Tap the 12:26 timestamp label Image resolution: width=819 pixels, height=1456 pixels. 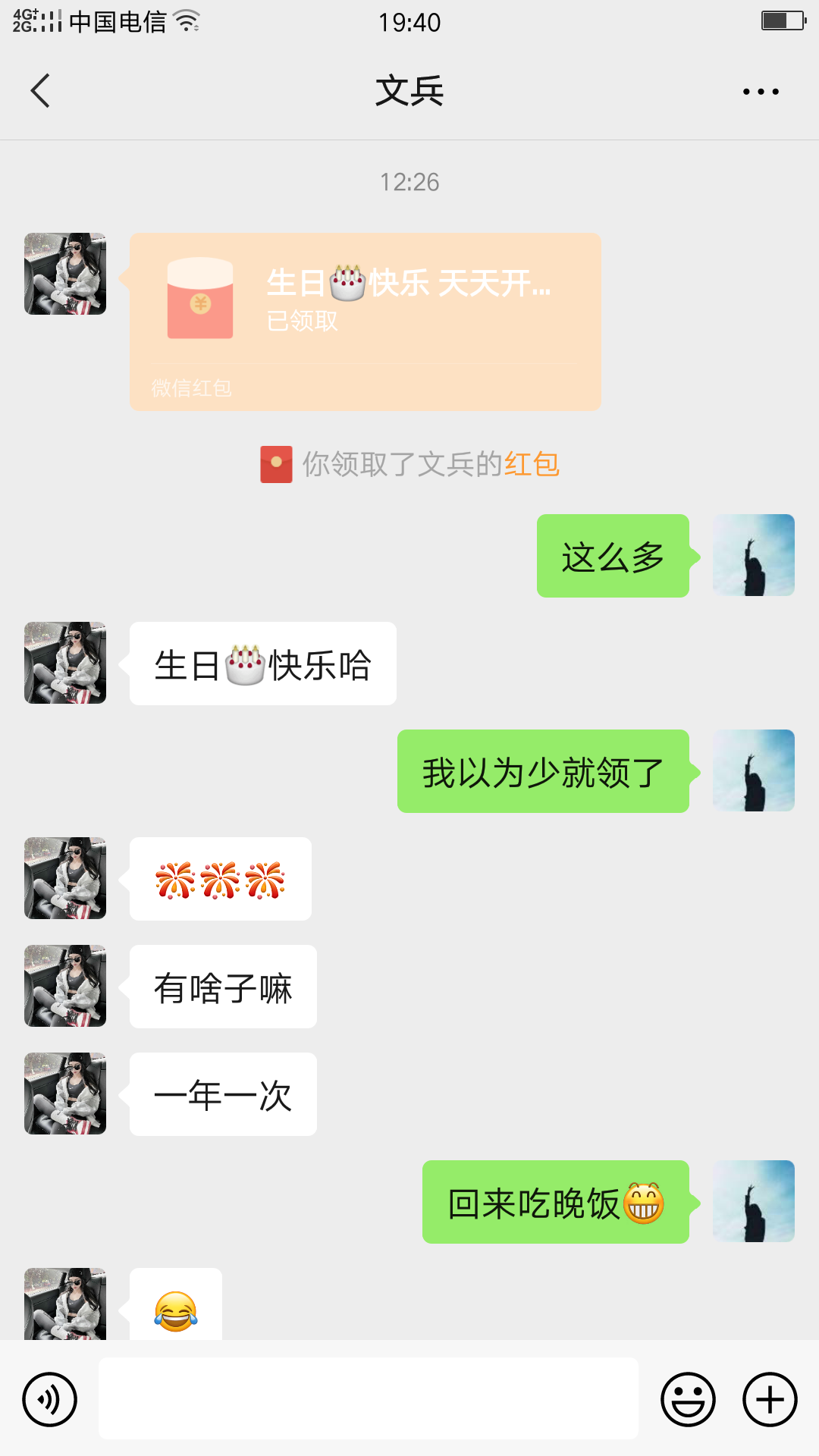(x=409, y=181)
